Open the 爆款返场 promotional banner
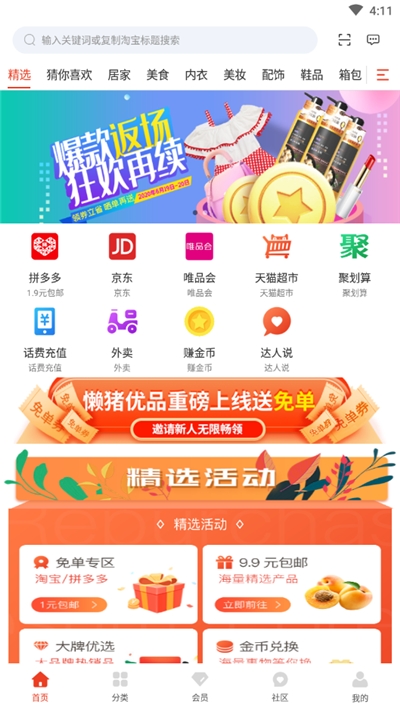 coord(200,157)
